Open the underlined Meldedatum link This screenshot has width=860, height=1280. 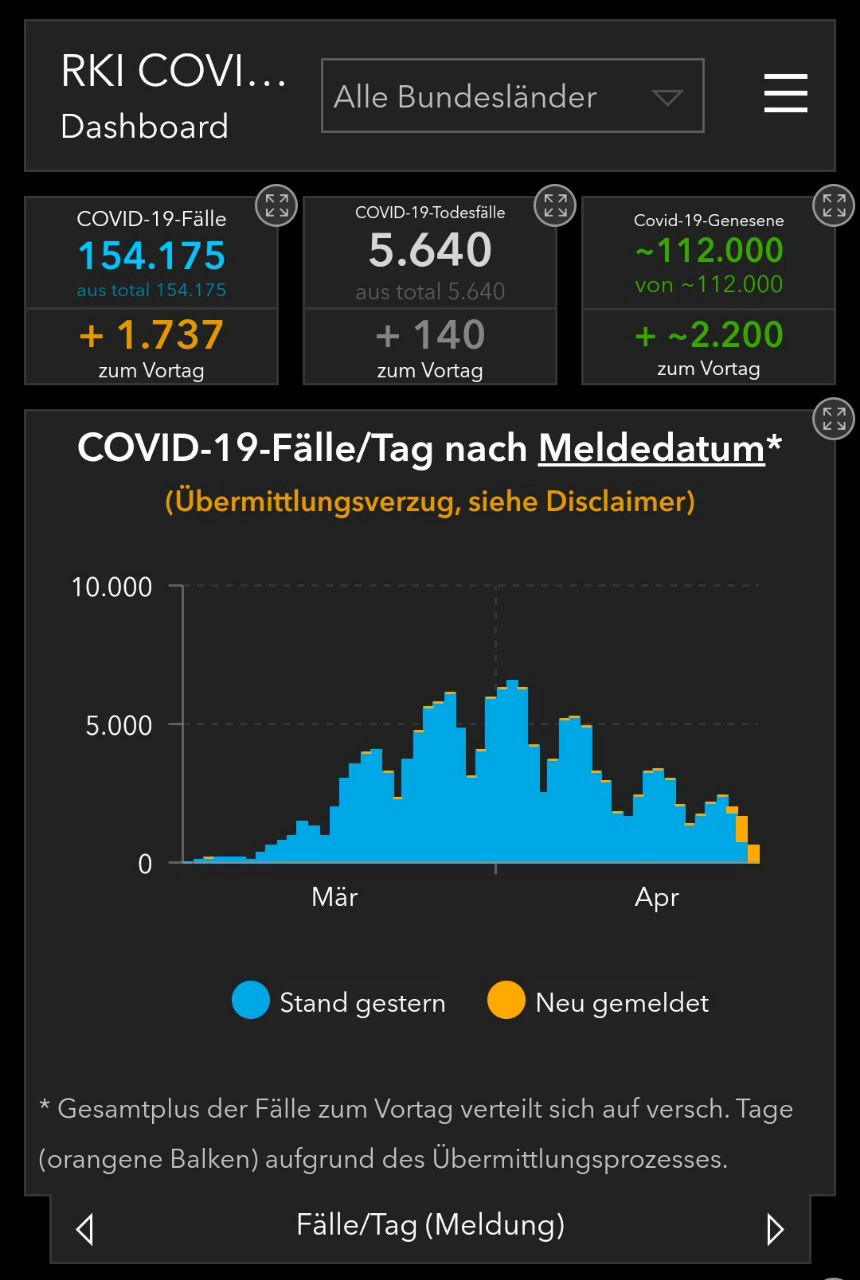[651, 449]
